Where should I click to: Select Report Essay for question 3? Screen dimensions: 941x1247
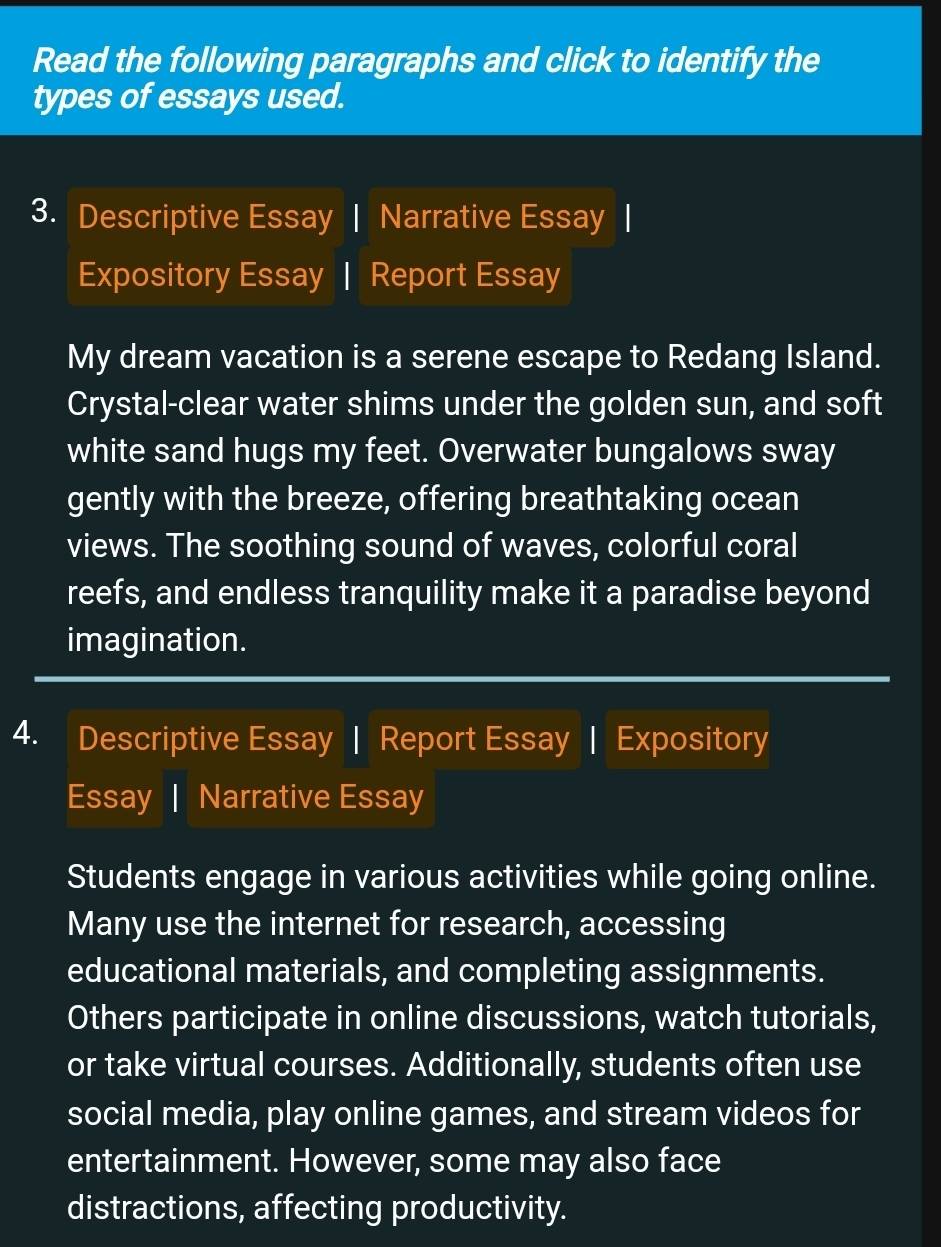click(x=465, y=275)
